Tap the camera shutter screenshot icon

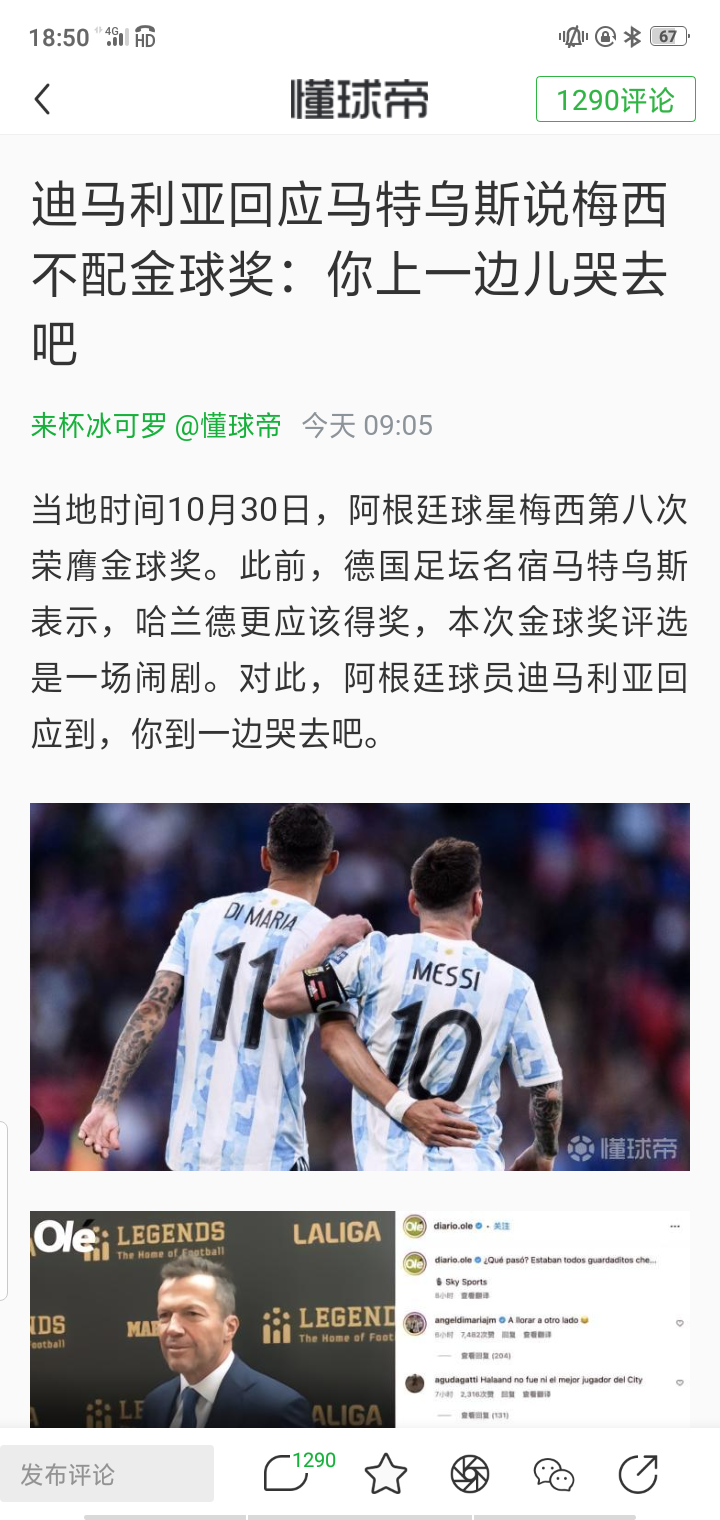470,1474
